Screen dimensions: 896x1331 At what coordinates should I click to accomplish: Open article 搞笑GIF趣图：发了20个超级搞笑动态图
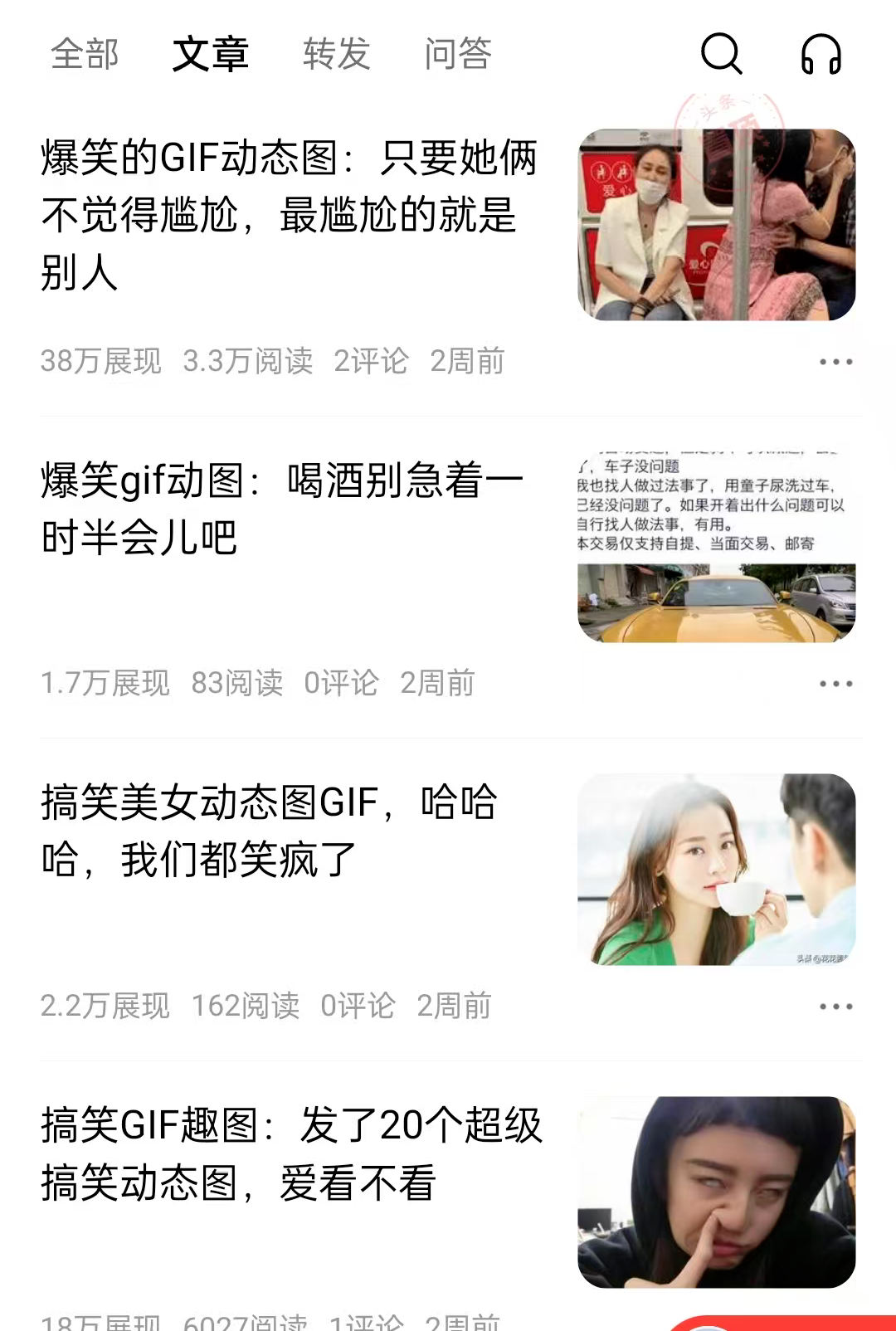pos(290,1153)
